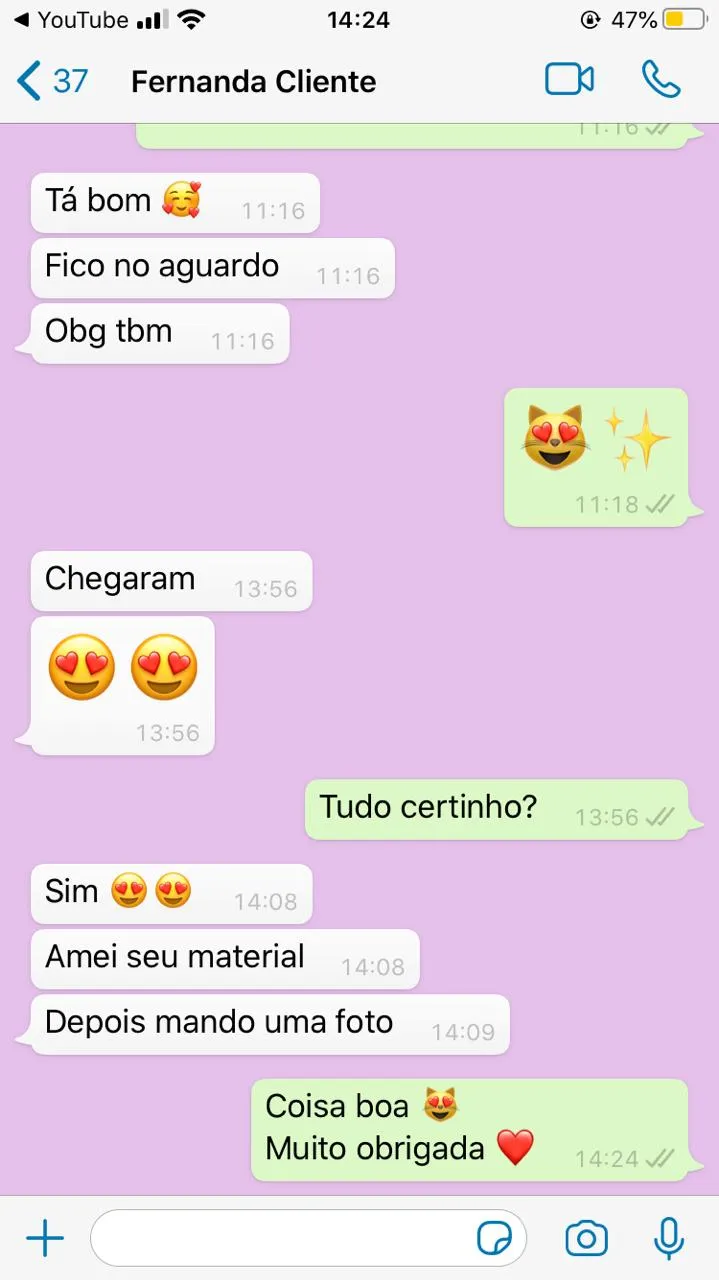
Task: Tap the microphone voice message button
Action: click(668, 1239)
